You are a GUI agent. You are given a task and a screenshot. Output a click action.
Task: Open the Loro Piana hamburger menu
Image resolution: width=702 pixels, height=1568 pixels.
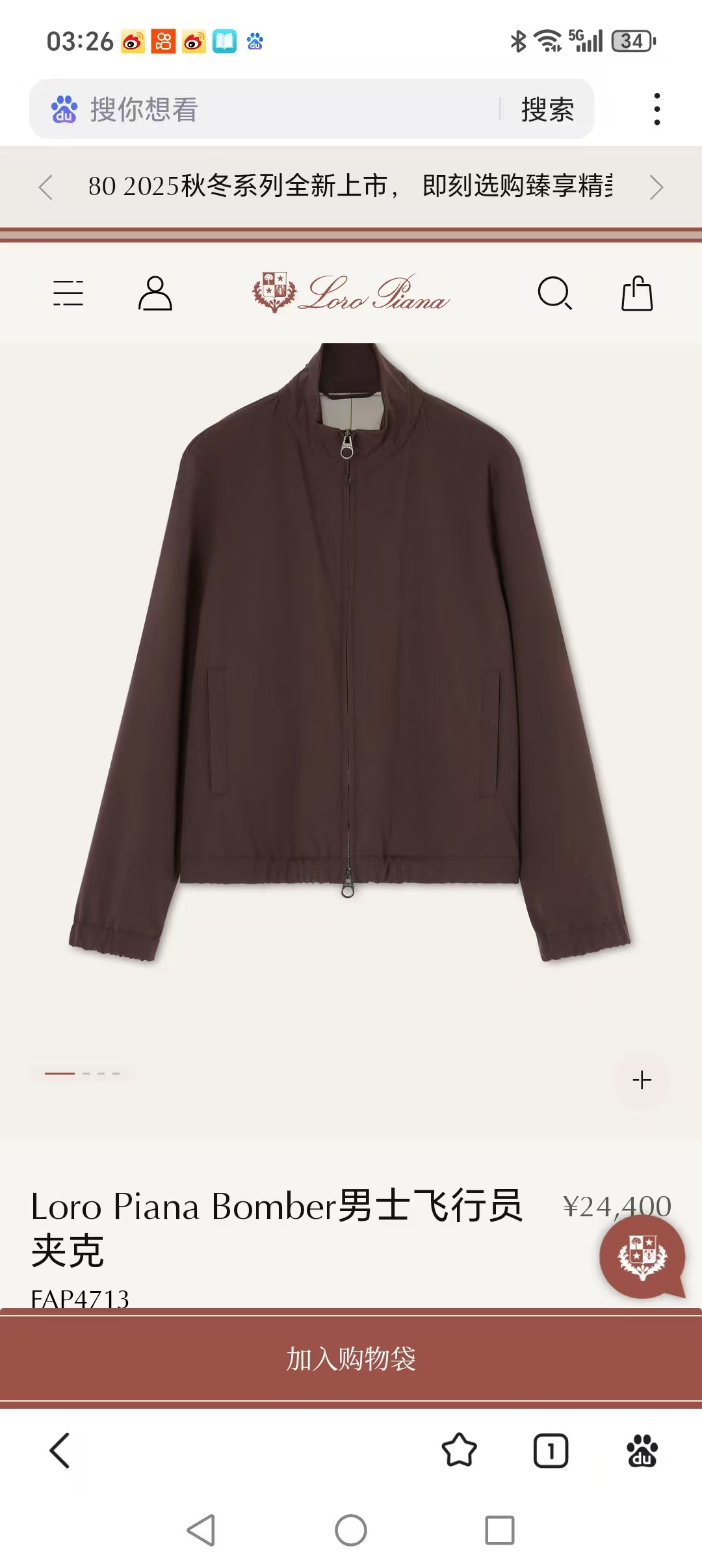point(68,293)
